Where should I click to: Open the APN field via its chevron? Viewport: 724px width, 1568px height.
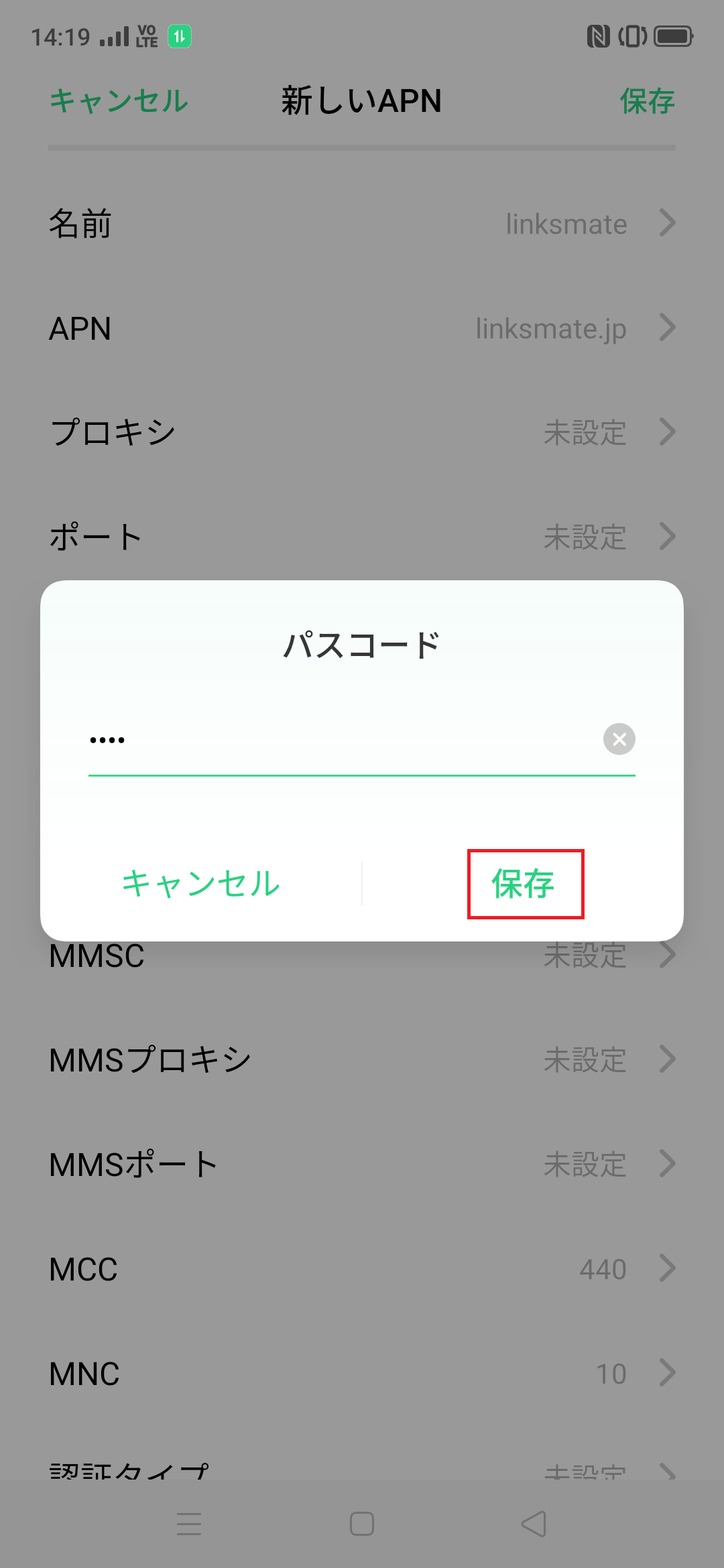coord(668,328)
